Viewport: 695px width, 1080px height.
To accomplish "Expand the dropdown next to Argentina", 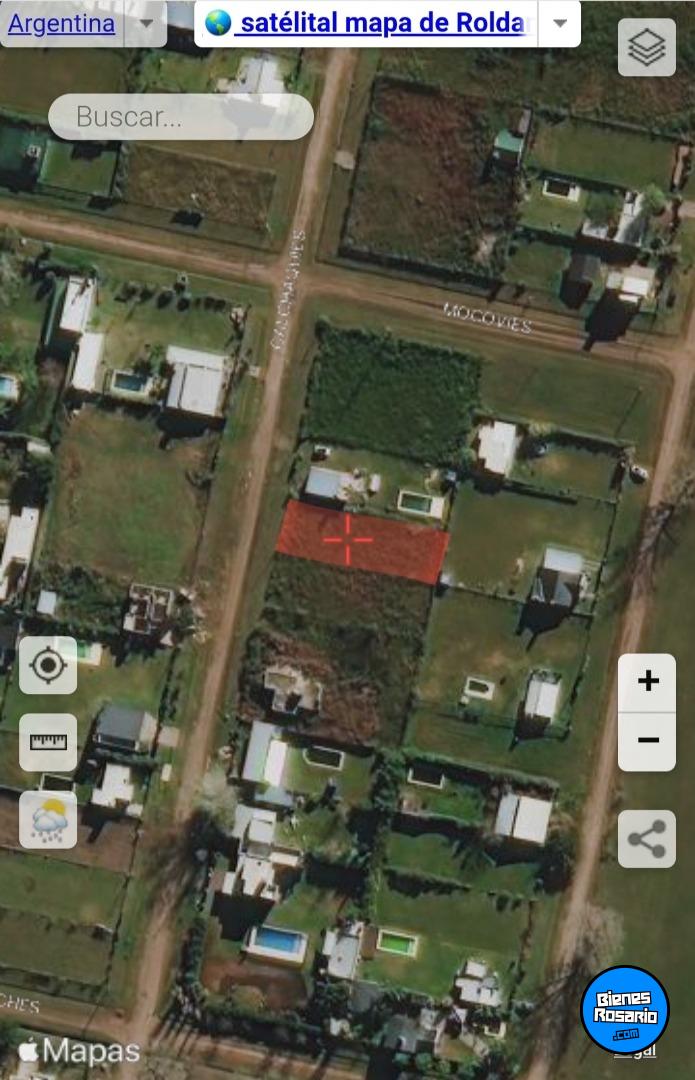I will pyautogui.click(x=146, y=23).
